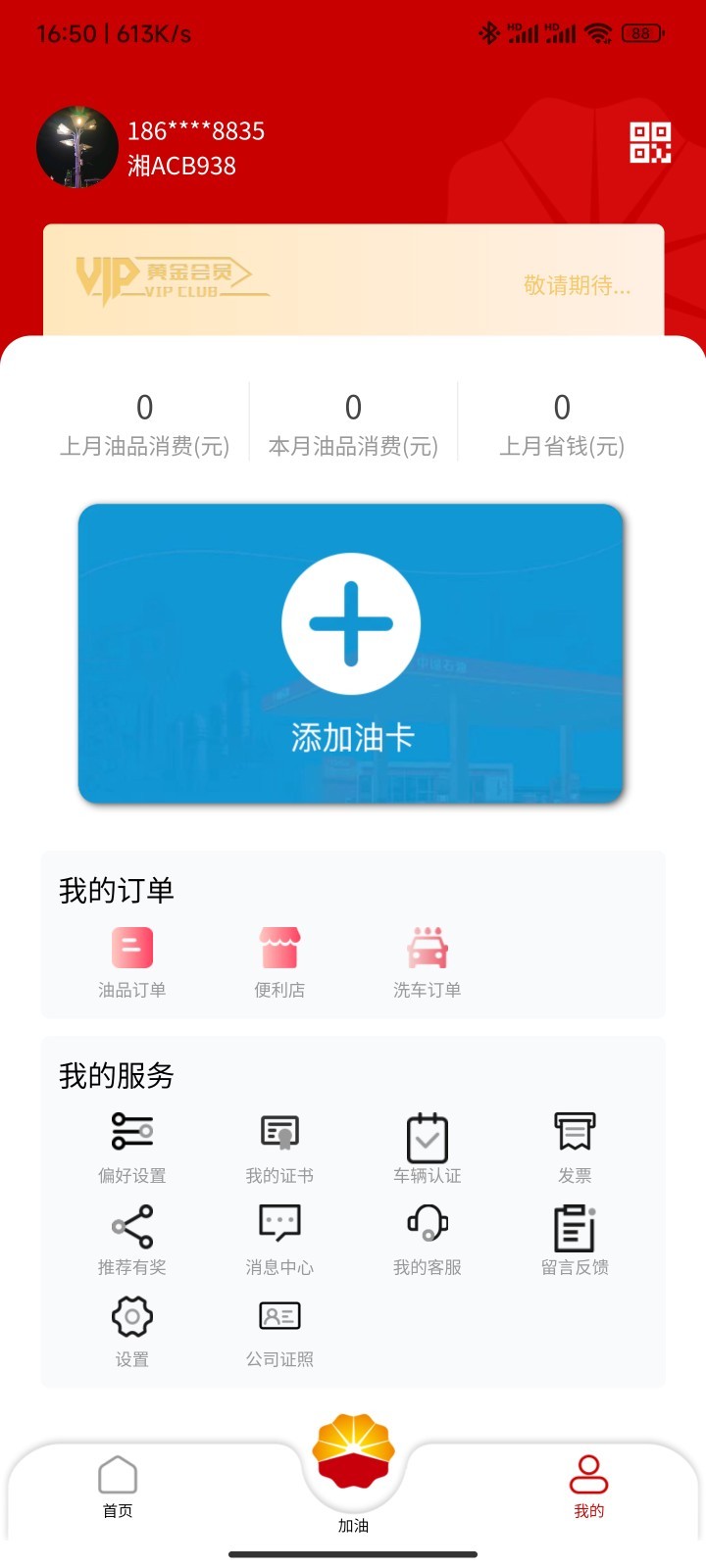Open the 发票 invoice service
Image resolution: width=706 pixels, height=1568 pixels.
tap(573, 1147)
